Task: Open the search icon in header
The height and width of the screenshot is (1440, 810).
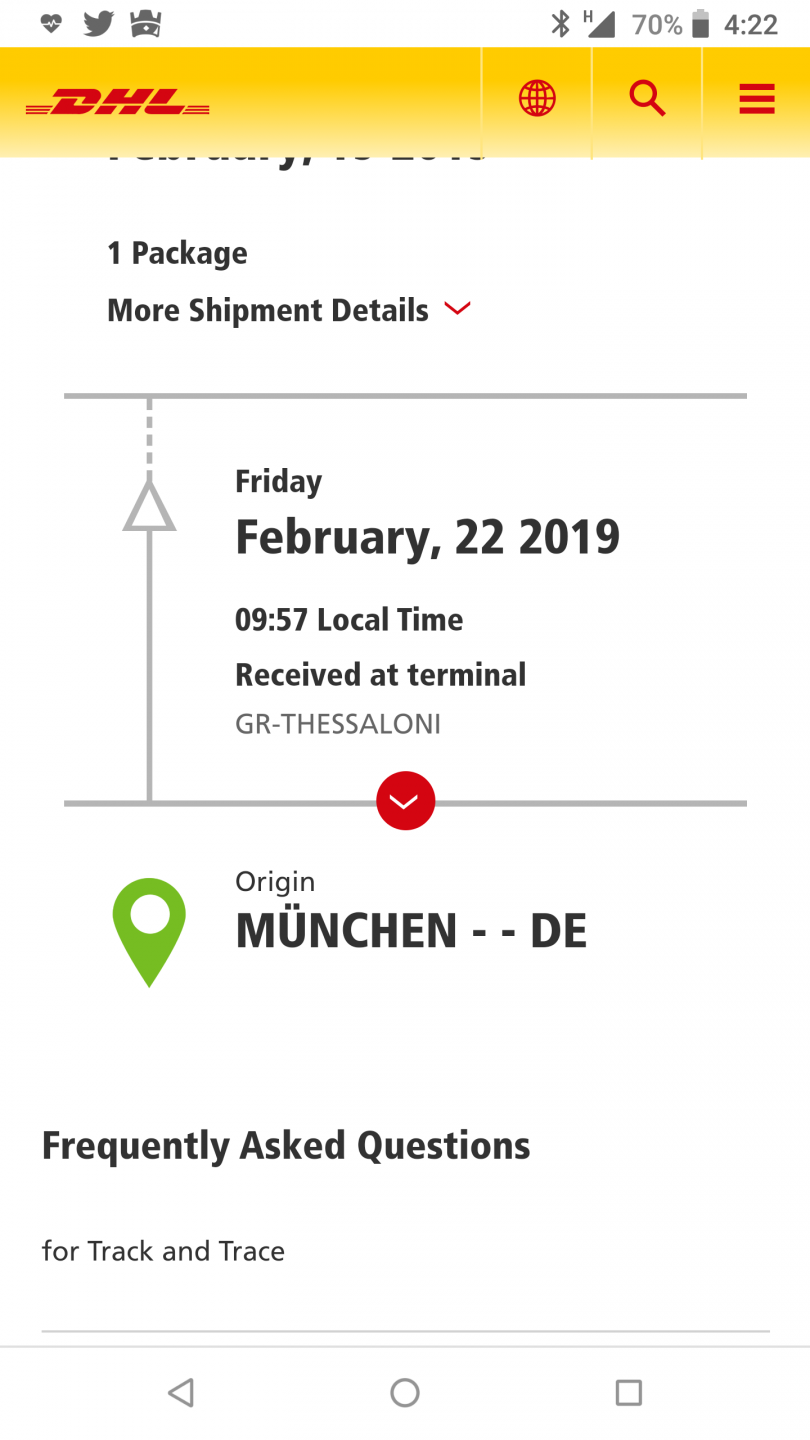Action: tap(647, 99)
